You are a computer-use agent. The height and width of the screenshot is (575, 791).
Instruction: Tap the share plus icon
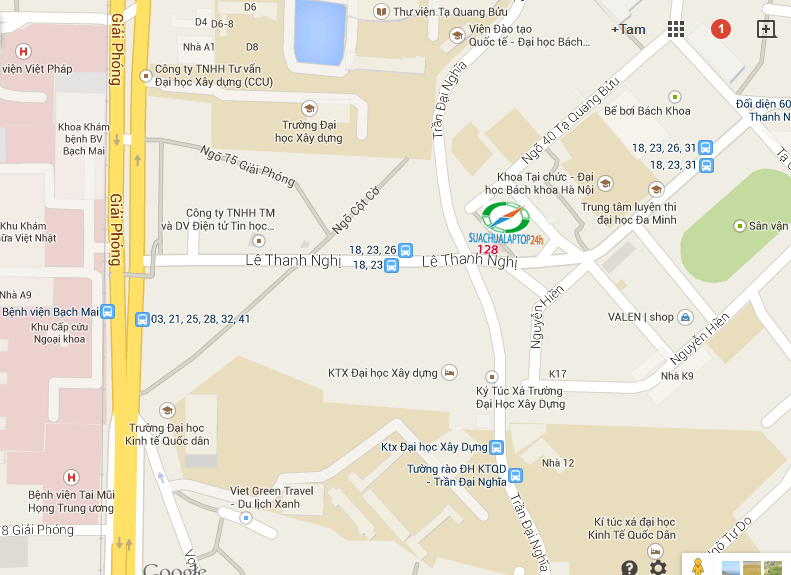point(765,29)
